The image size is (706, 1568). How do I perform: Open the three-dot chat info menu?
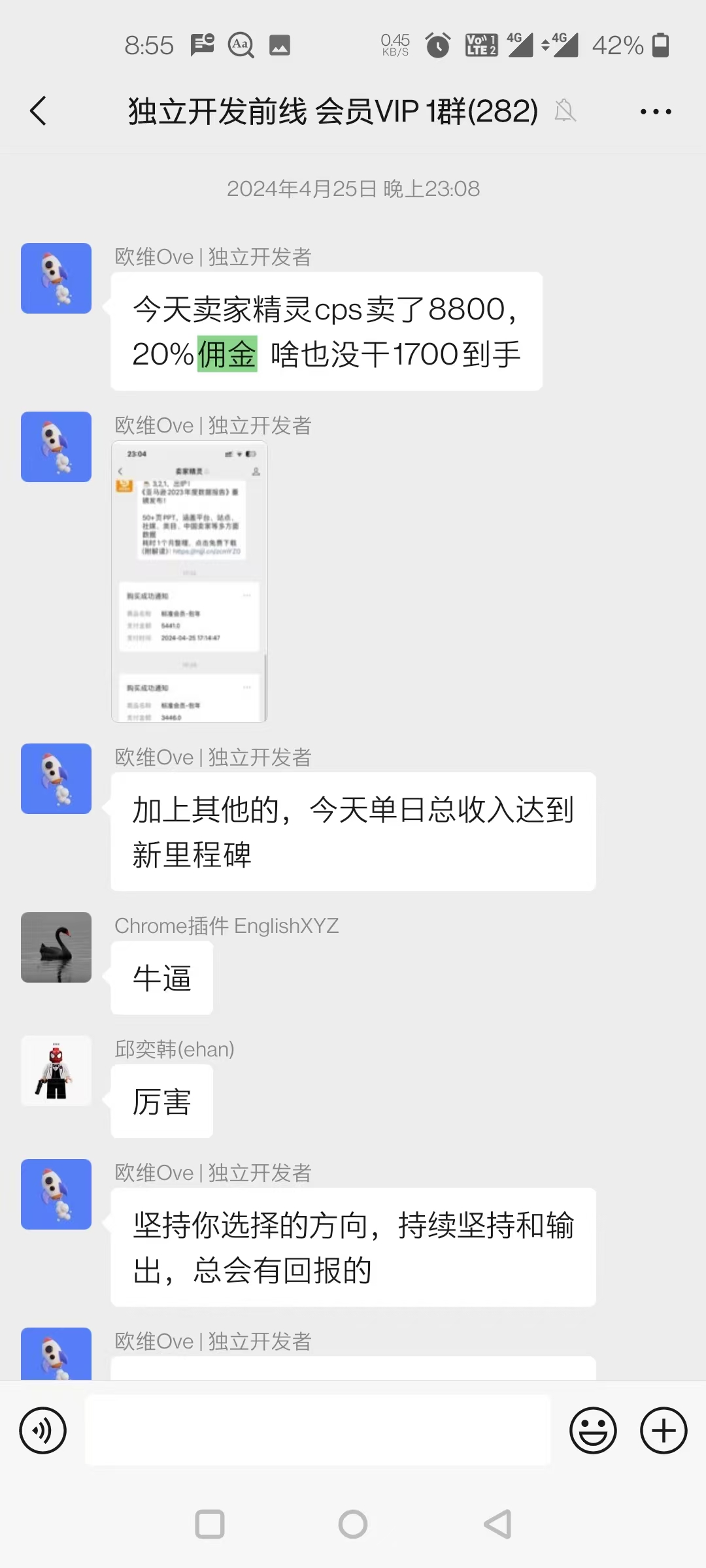pyautogui.click(x=655, y=112)
